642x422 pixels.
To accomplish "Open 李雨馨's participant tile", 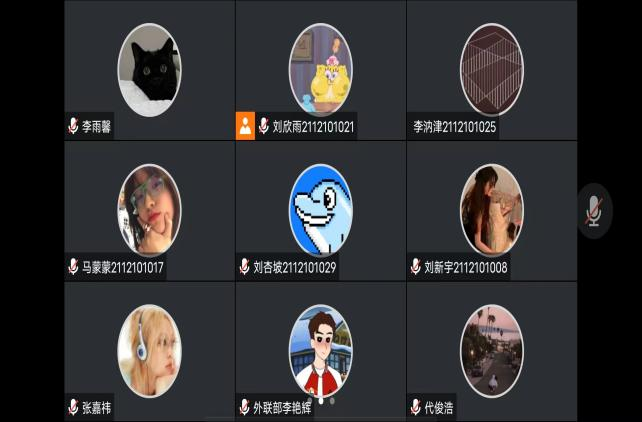I will pos(149,70).
